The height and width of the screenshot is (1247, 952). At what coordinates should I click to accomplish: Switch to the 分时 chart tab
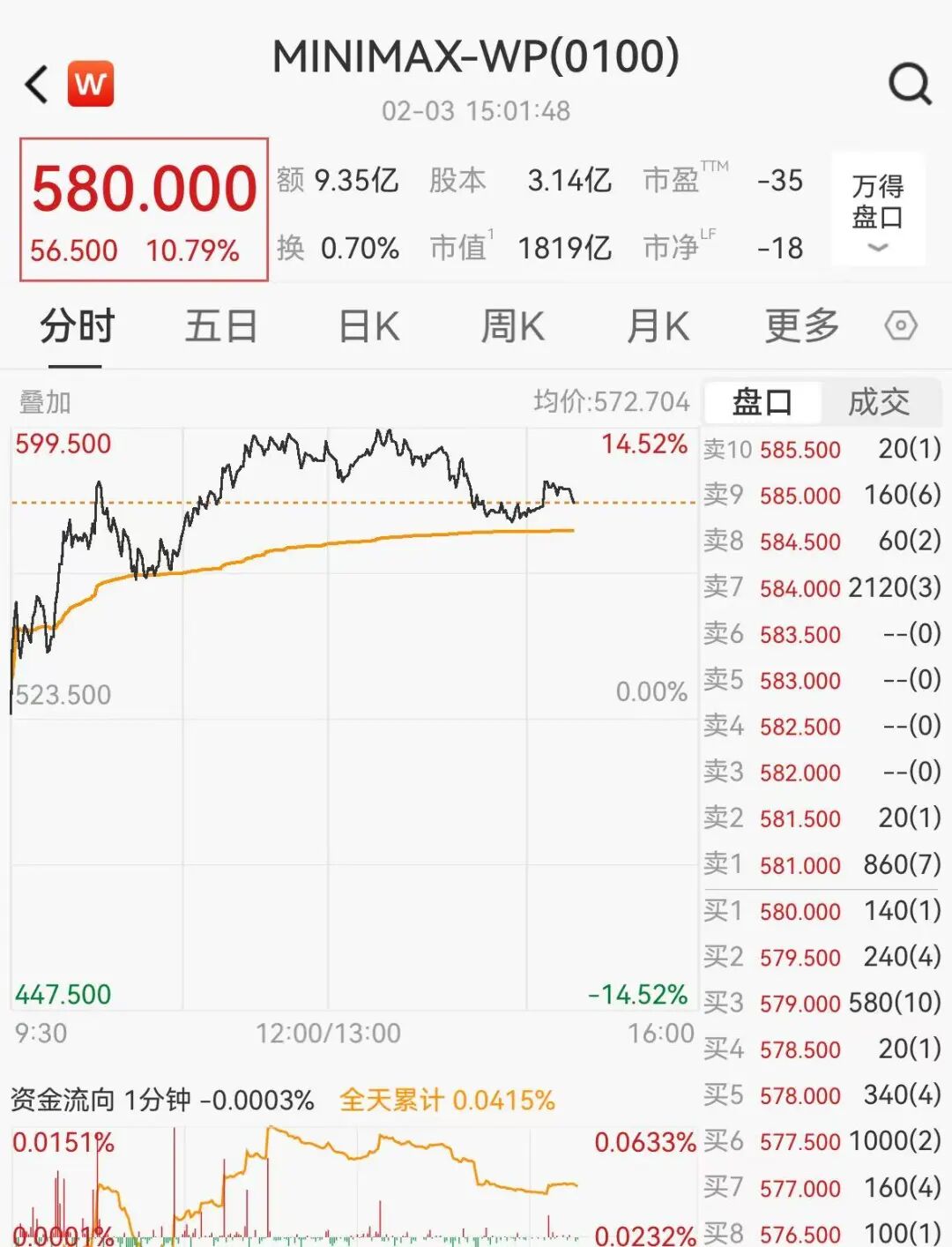77,326
